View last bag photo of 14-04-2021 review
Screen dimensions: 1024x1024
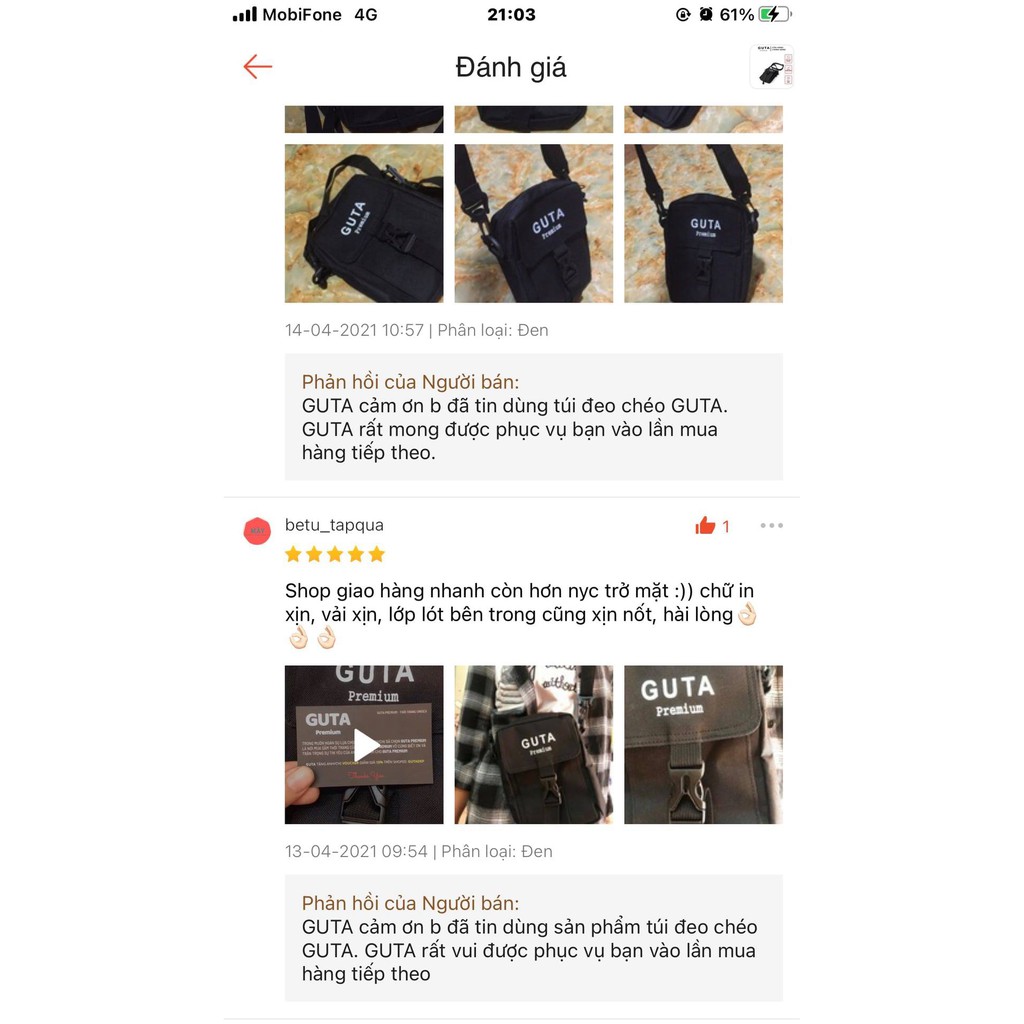coord(703,223)
